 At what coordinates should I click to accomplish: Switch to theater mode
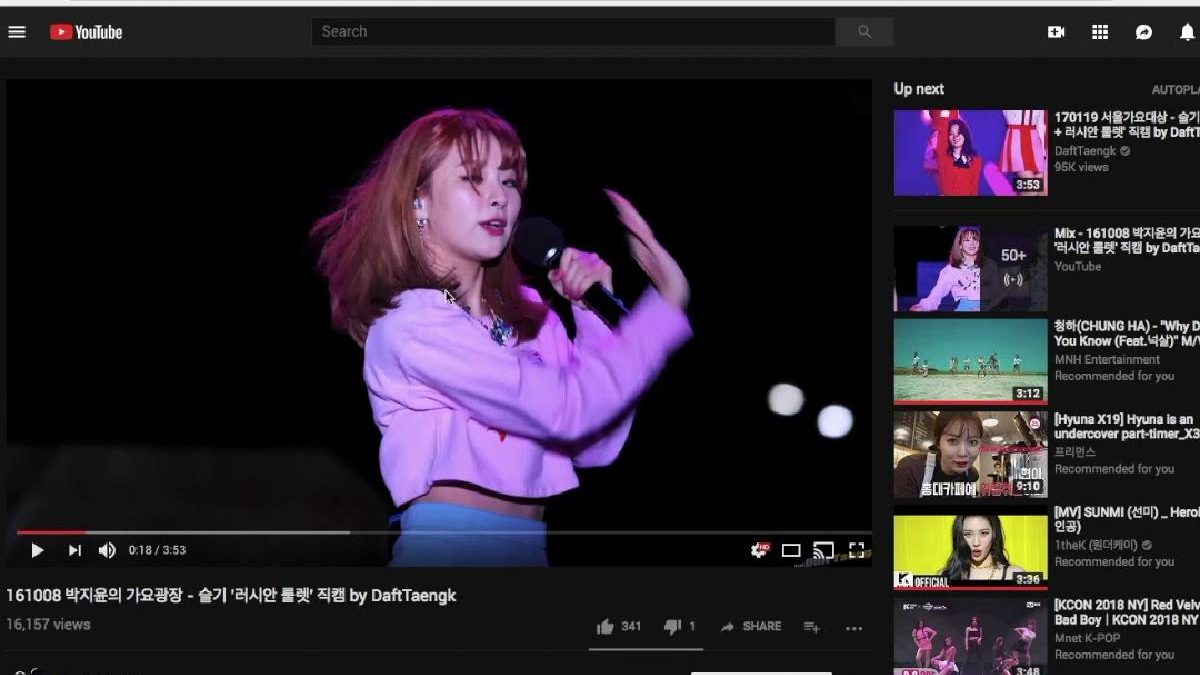(791, 550)
